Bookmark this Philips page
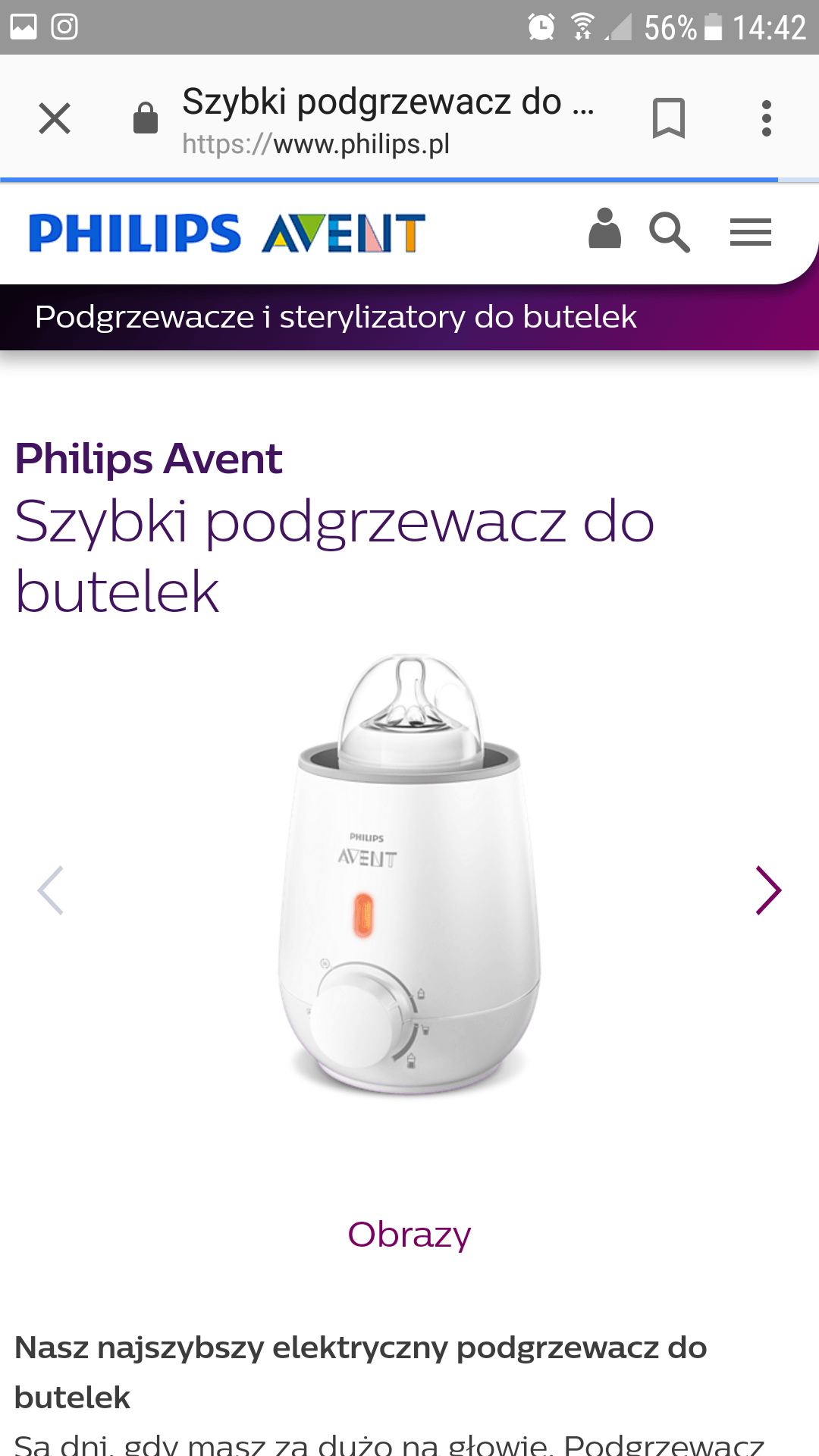The height and width of the screenshot is (1456, 819). tap(668, 119)
